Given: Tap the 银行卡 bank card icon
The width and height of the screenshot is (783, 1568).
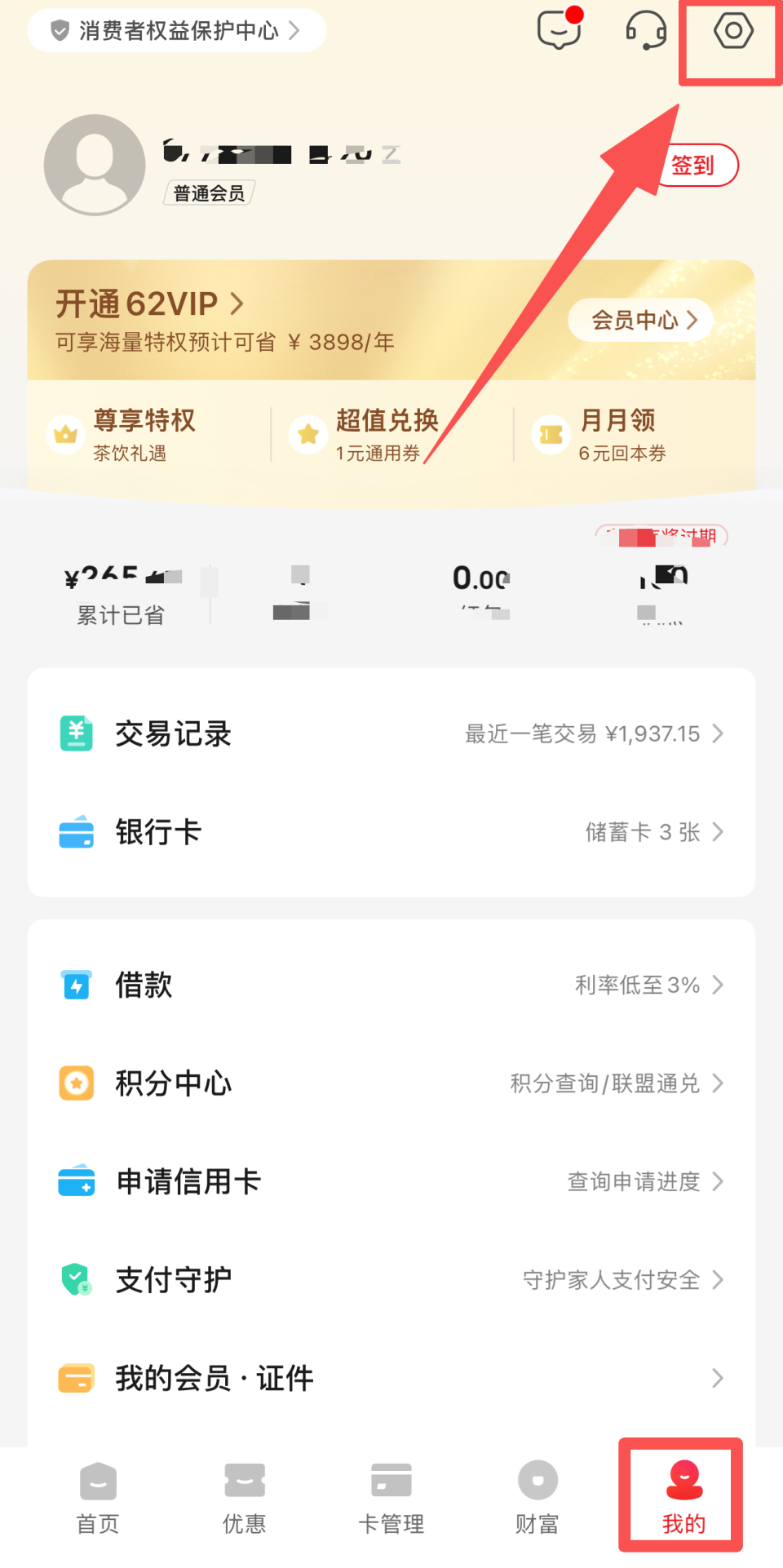Looking at the screenshot, I should click(x=76, y=831).
